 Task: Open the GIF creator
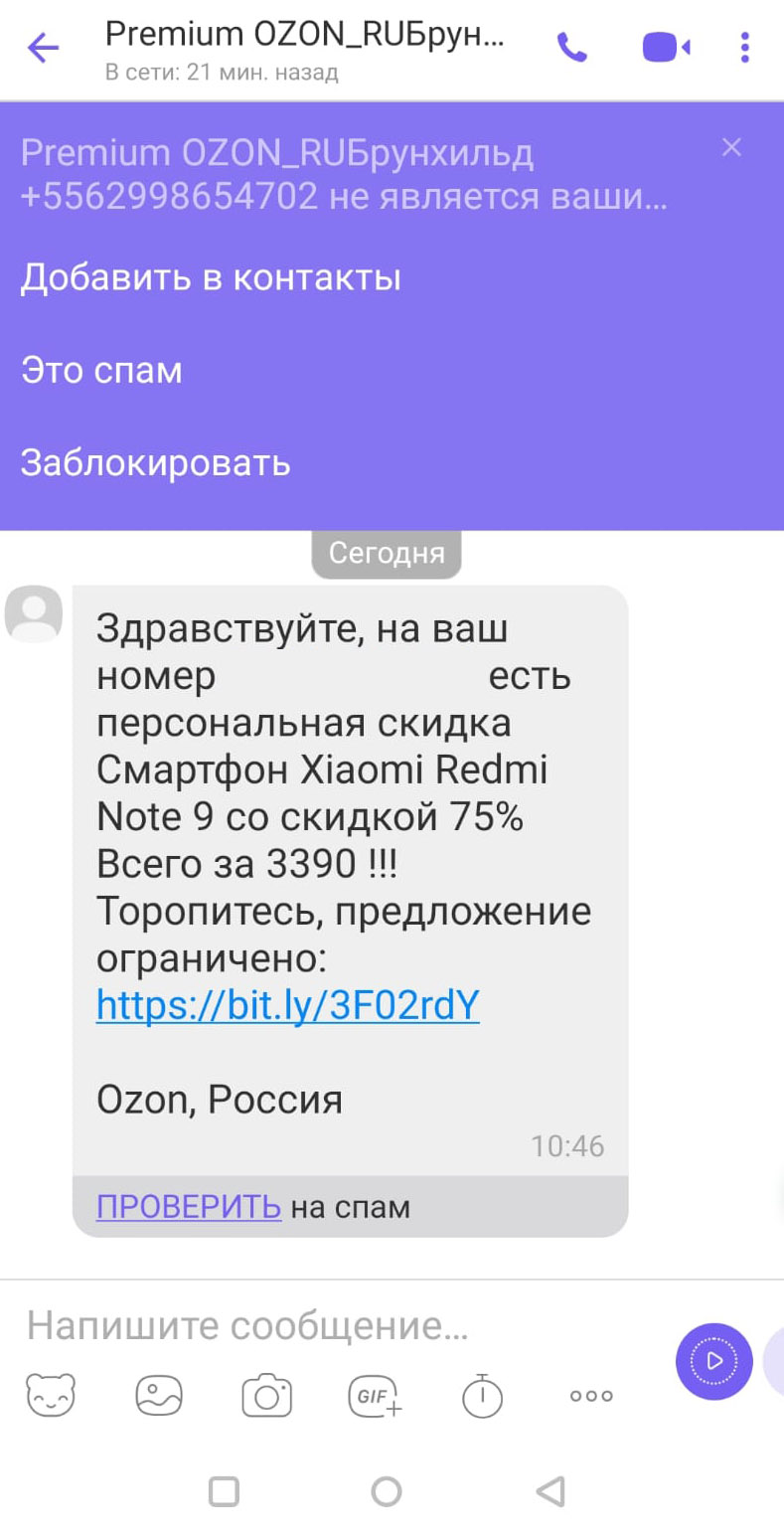click(375, 1395)
